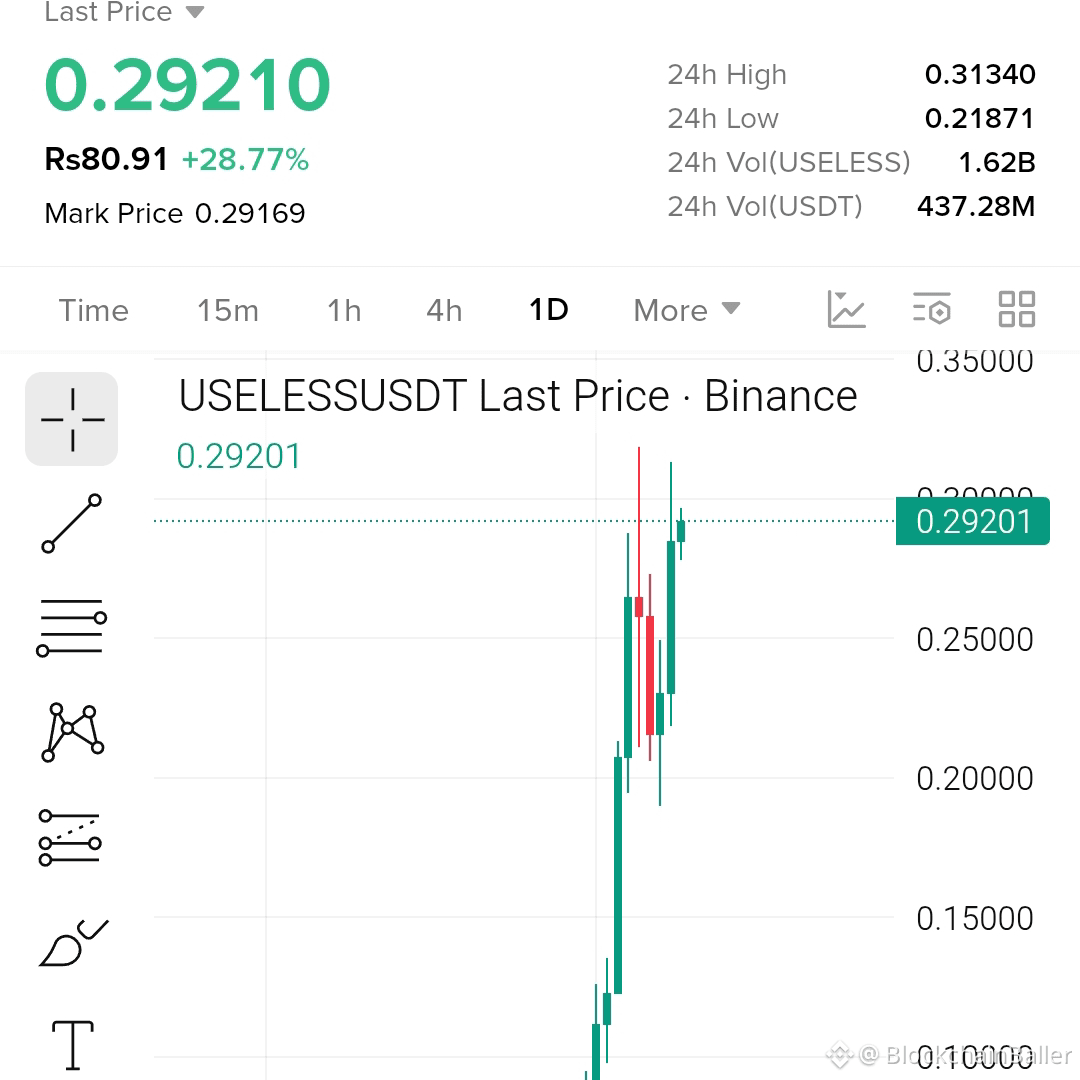
Task: Select the trend line drawing tool
Action: [x=72, y=523]
